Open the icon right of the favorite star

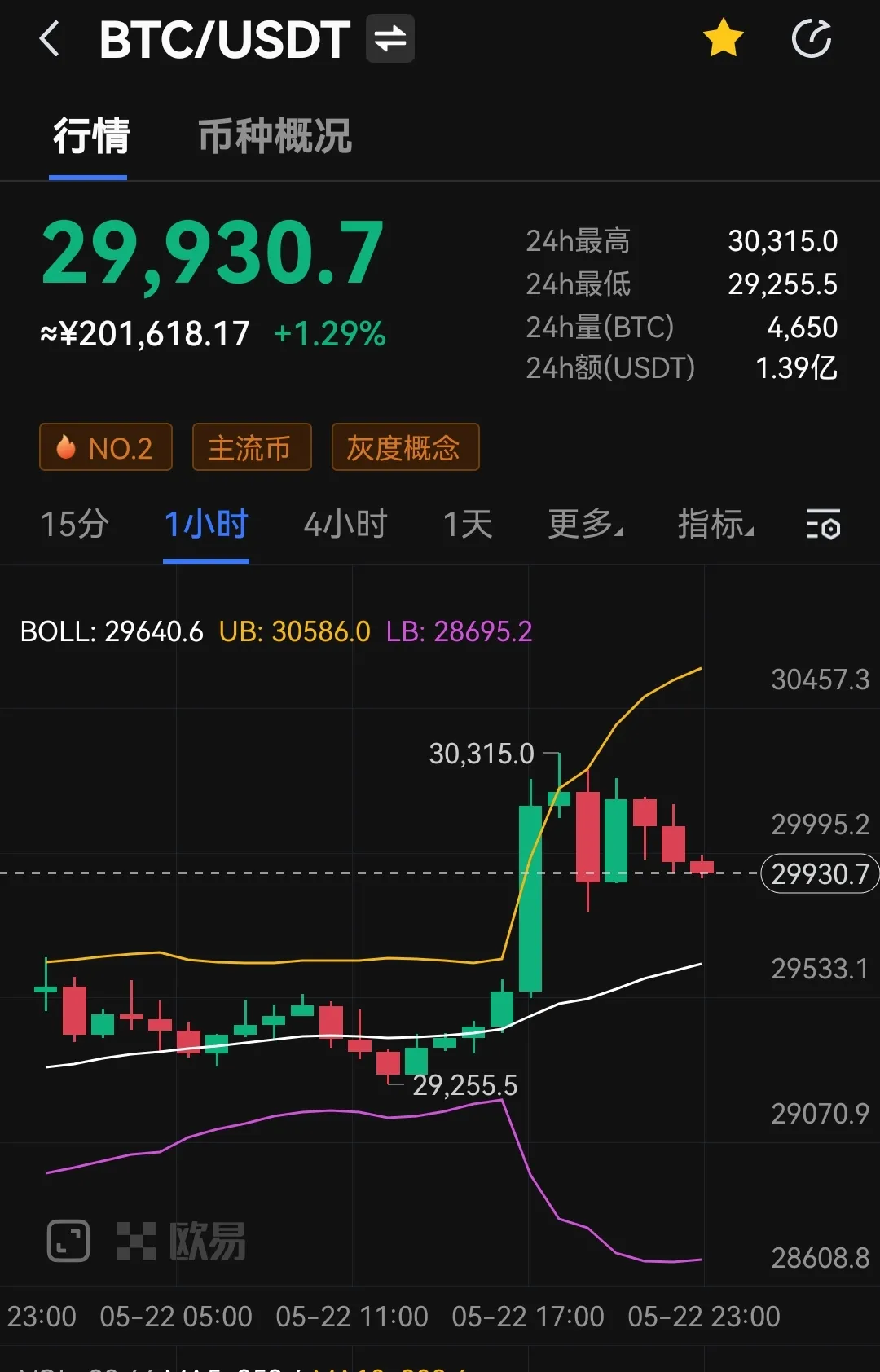tap(812, 39)
